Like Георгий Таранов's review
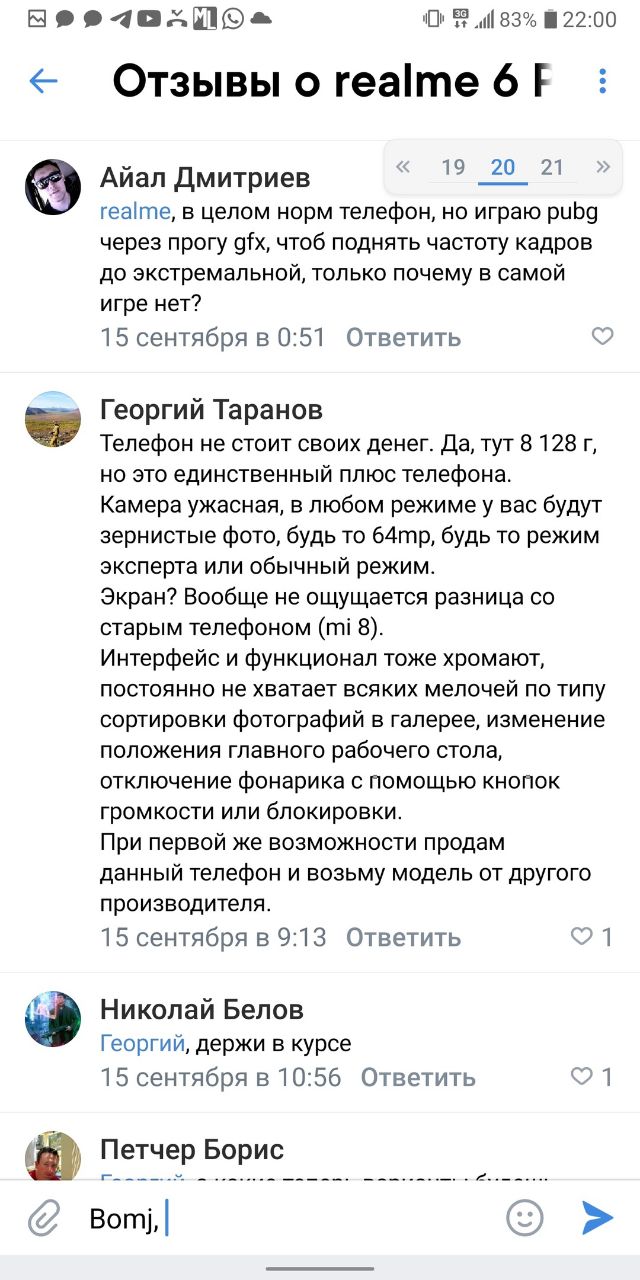The width and height of the screenshot is (640, 1280). pyautogui.click(x=591, y=937)
